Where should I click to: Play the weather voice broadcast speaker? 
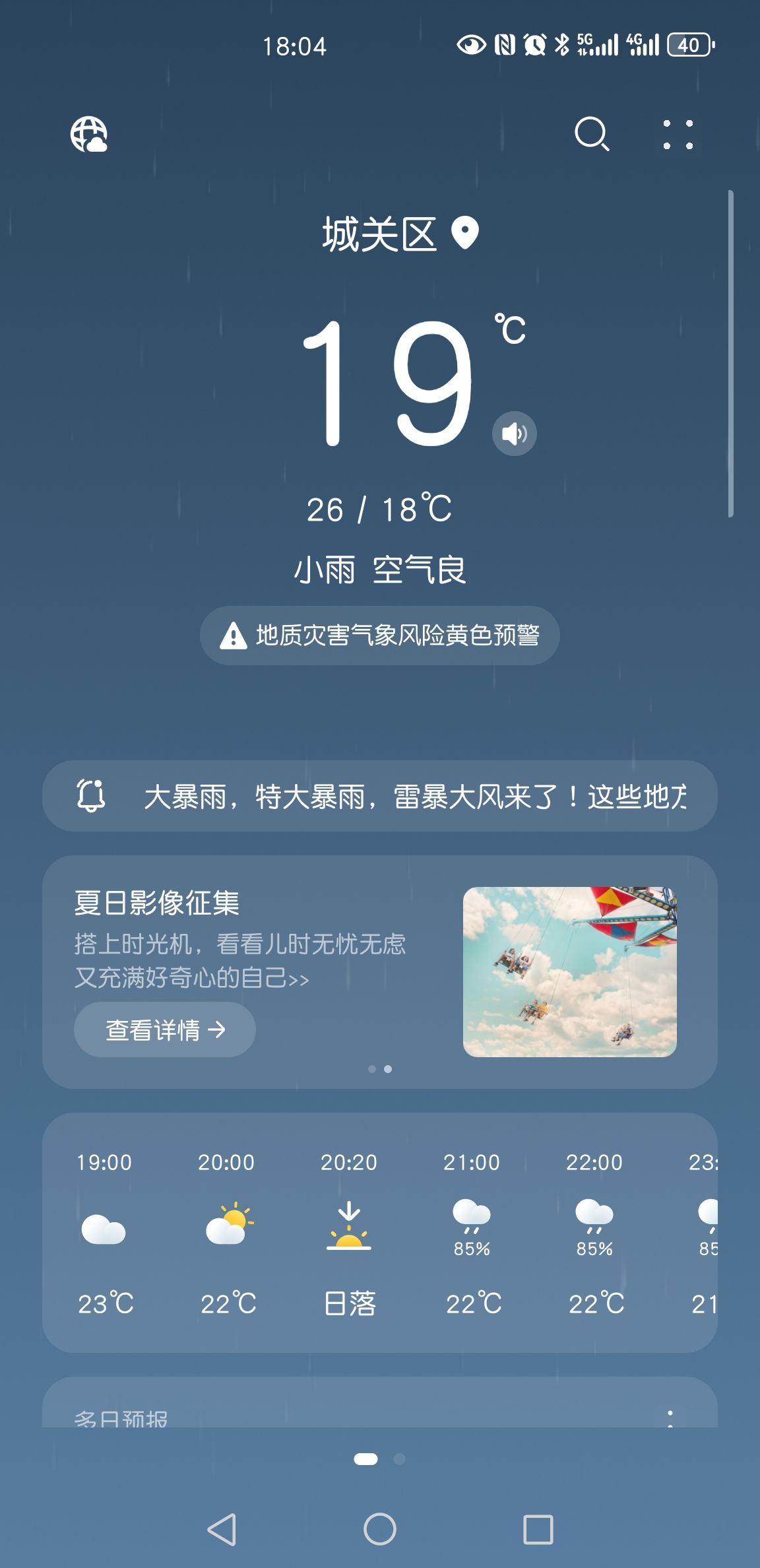coord(515,434)
